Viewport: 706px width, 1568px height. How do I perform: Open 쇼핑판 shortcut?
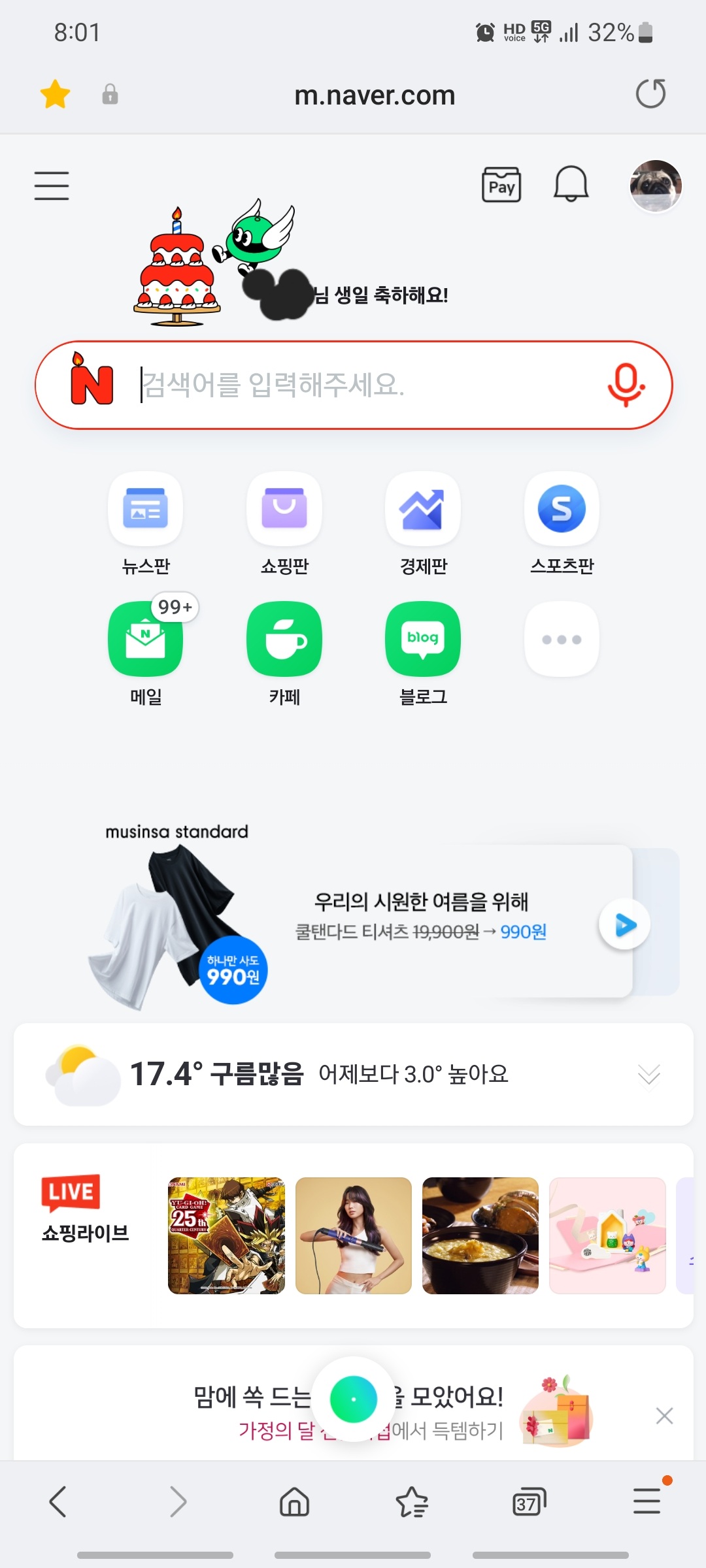click(x=284, y=510)
